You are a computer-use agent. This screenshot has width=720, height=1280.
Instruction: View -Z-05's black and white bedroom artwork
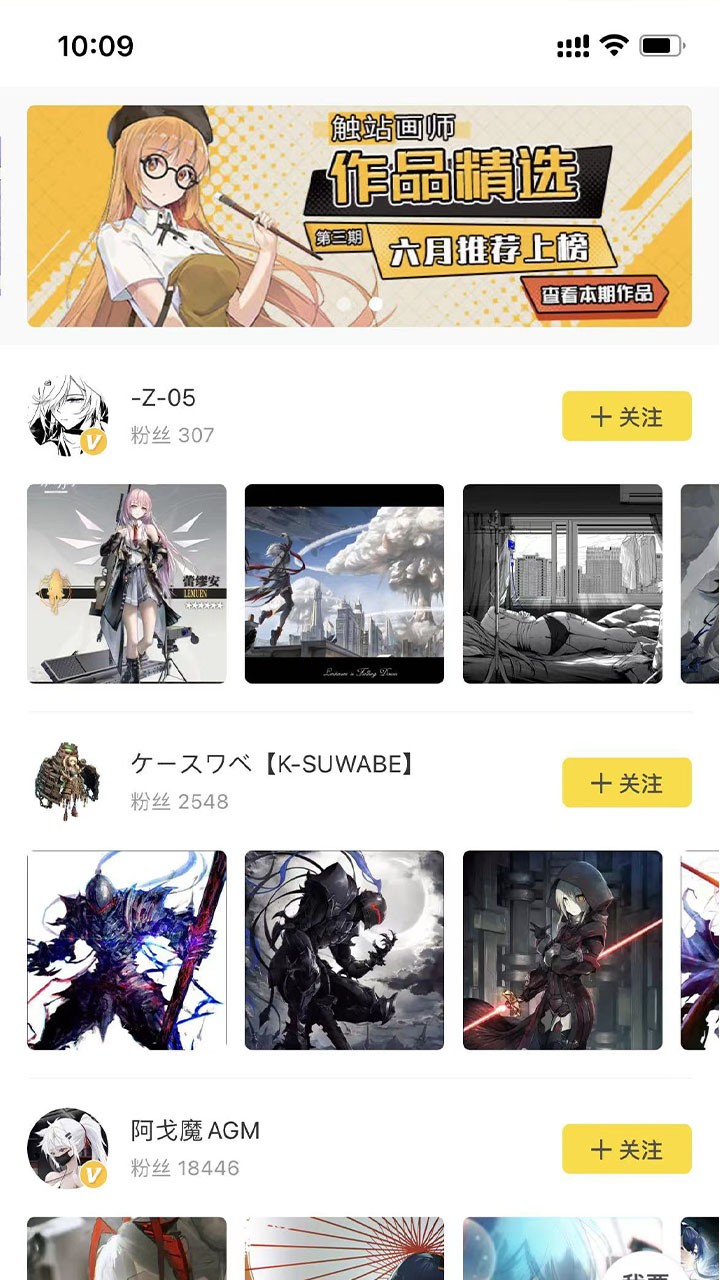[x=562, y=583]
